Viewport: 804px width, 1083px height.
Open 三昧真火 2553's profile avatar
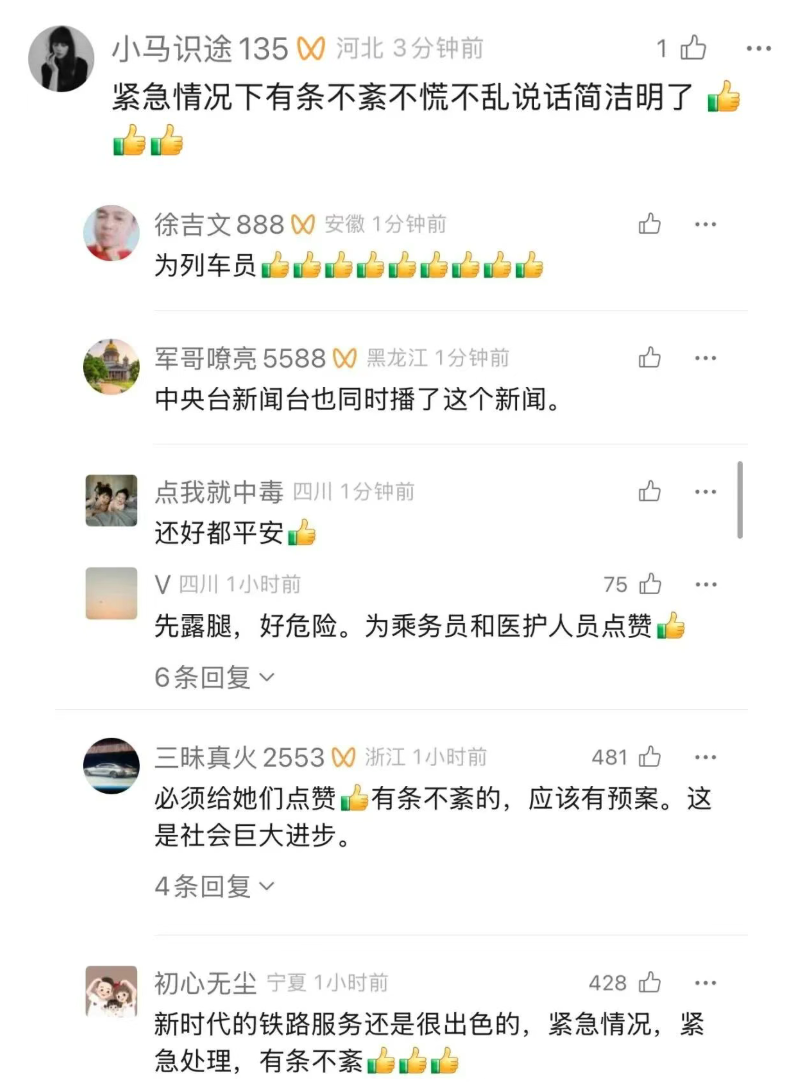click(111, 766)
